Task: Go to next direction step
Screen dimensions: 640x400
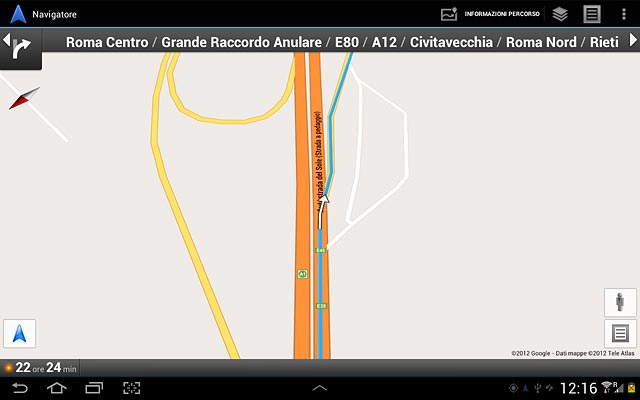Action: [632, 41]
